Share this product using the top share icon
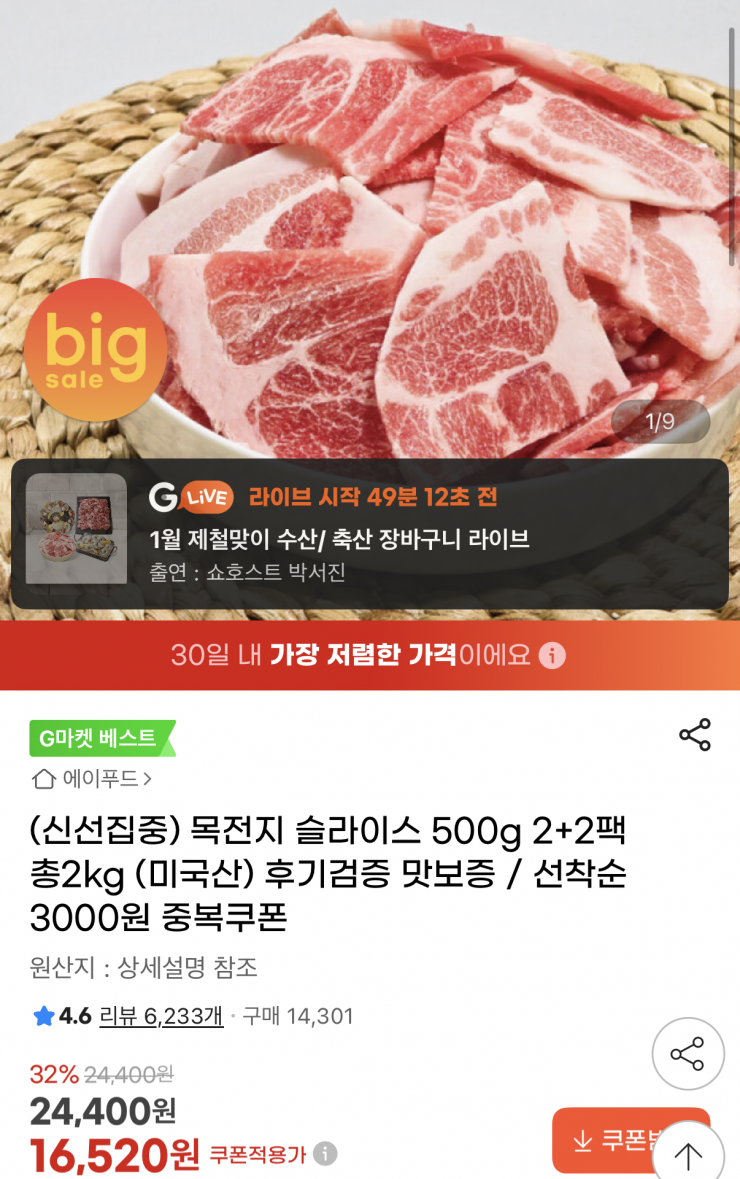This screenshot has height=1179, width=740. point(695,735)
